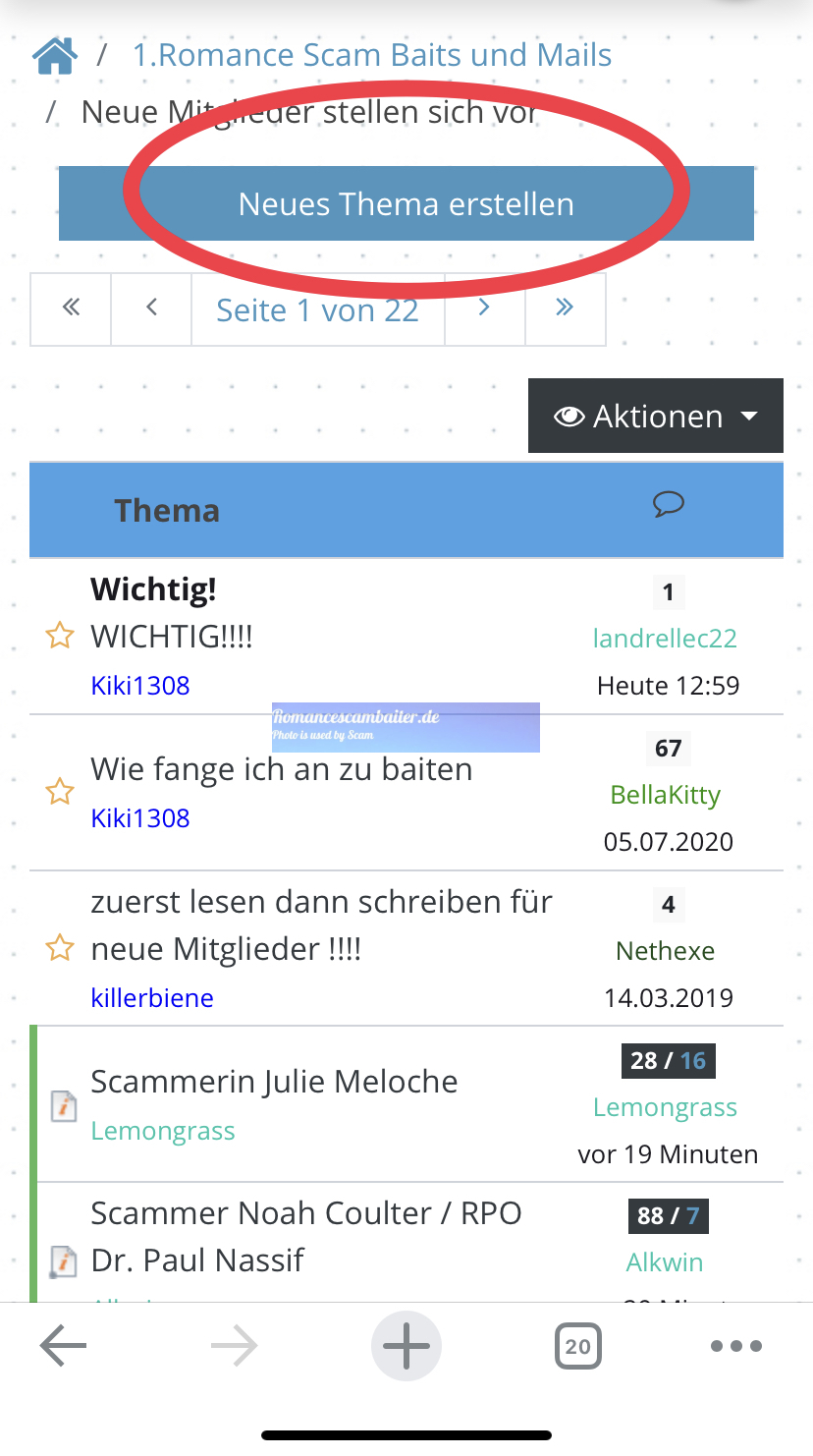The width and height of the screenshot is (813, 1456).
Task: View BellaKitty's profile
Action: coord(666,794)
